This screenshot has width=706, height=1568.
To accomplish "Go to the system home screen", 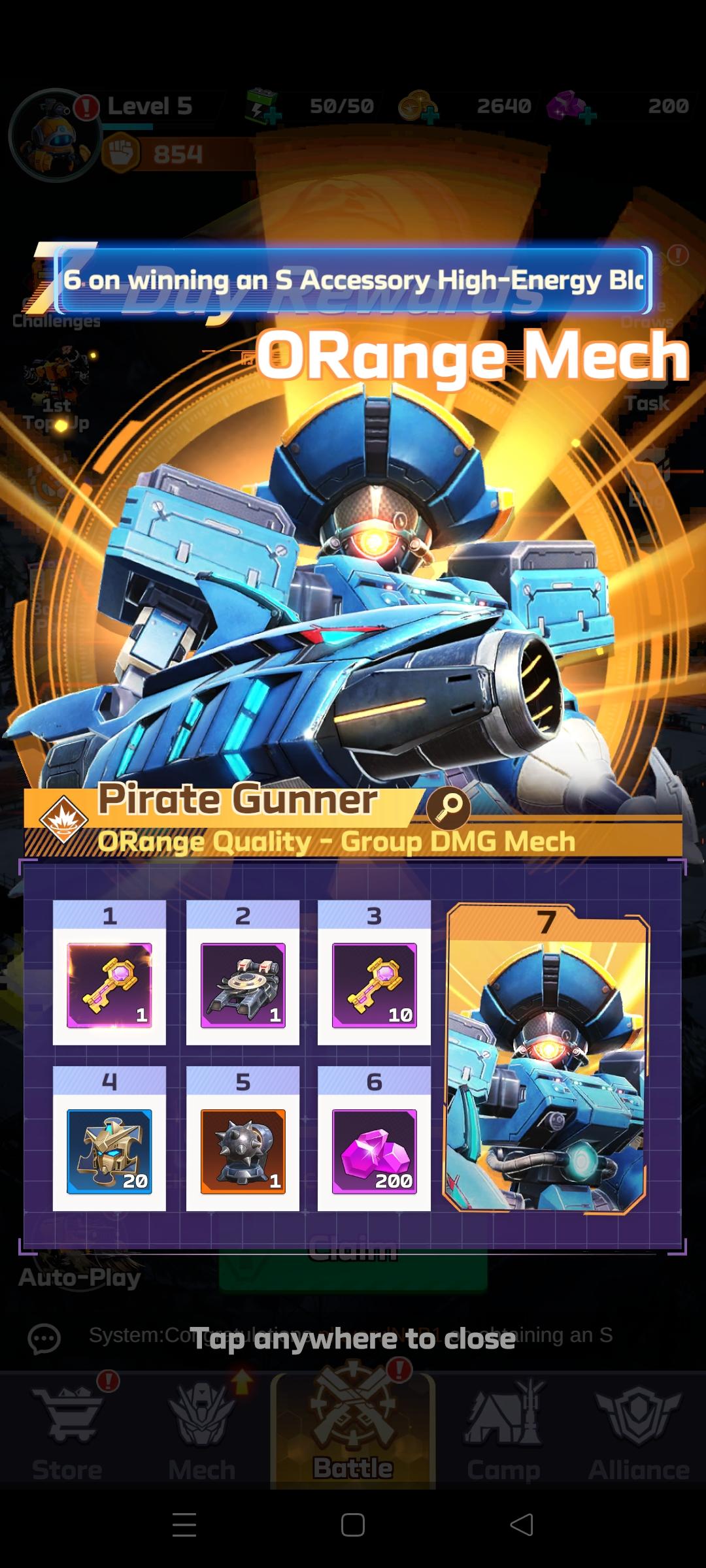I will coord(353,1525).
